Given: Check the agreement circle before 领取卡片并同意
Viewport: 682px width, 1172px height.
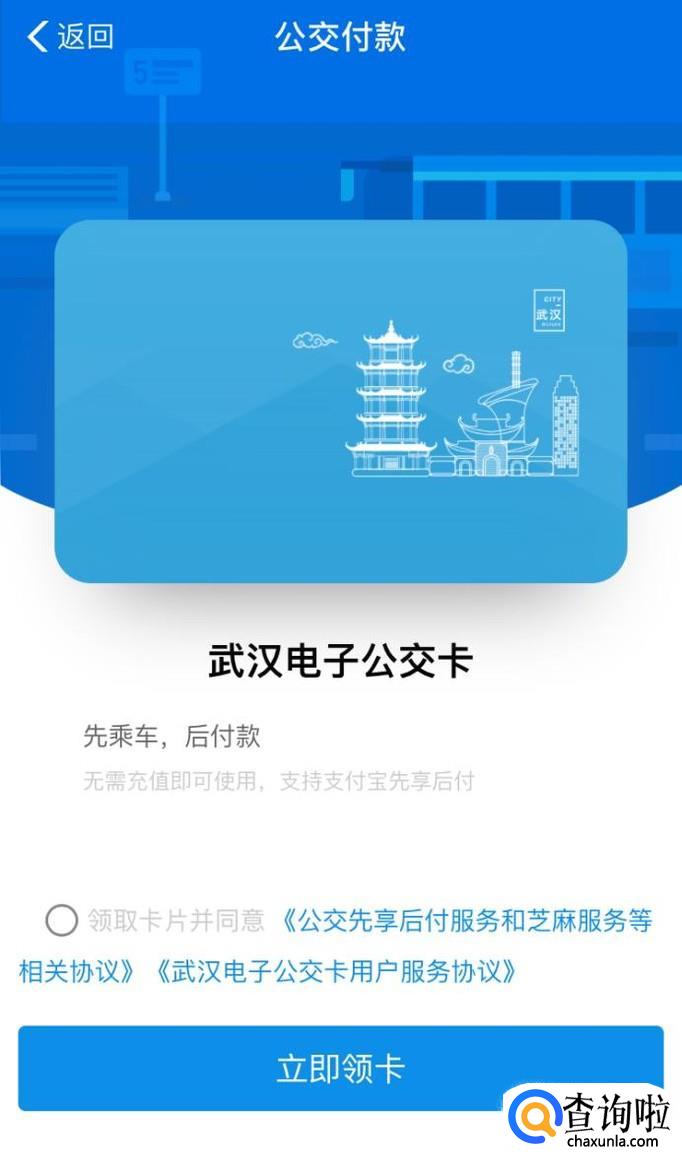Looking at the screenshot, I should (x=61, y=920).
